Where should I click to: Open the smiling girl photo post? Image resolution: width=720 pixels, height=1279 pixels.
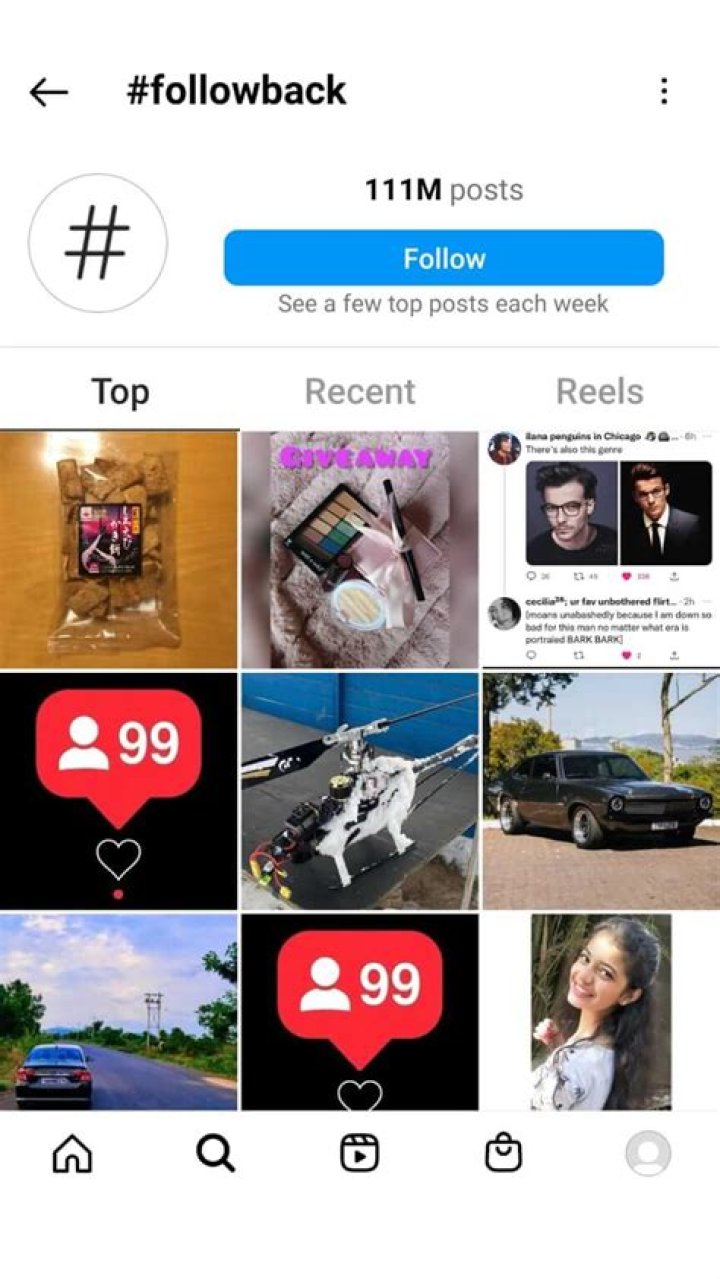[600, 1010]
